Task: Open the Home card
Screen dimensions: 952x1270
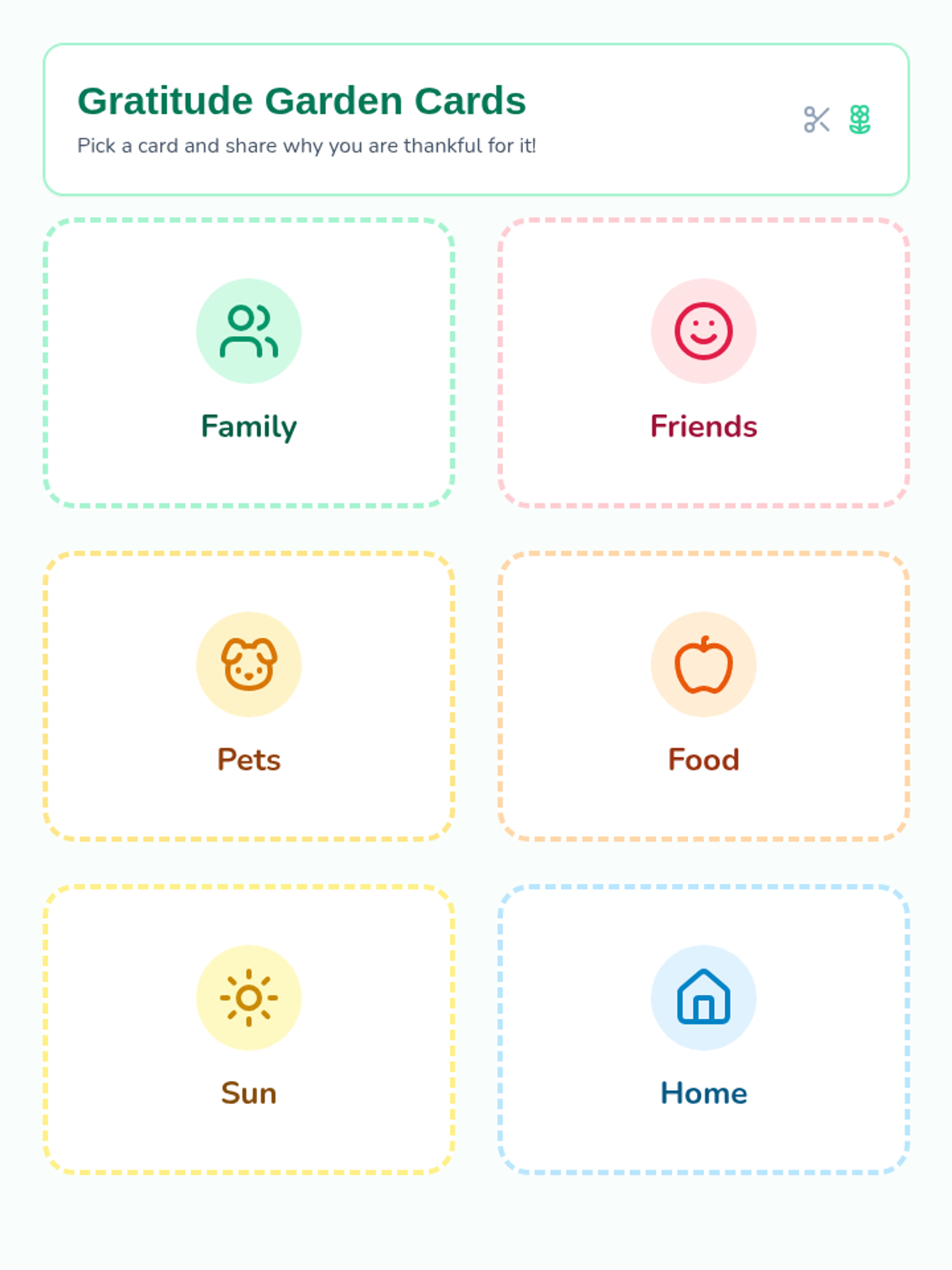Action: point(703,1029)
